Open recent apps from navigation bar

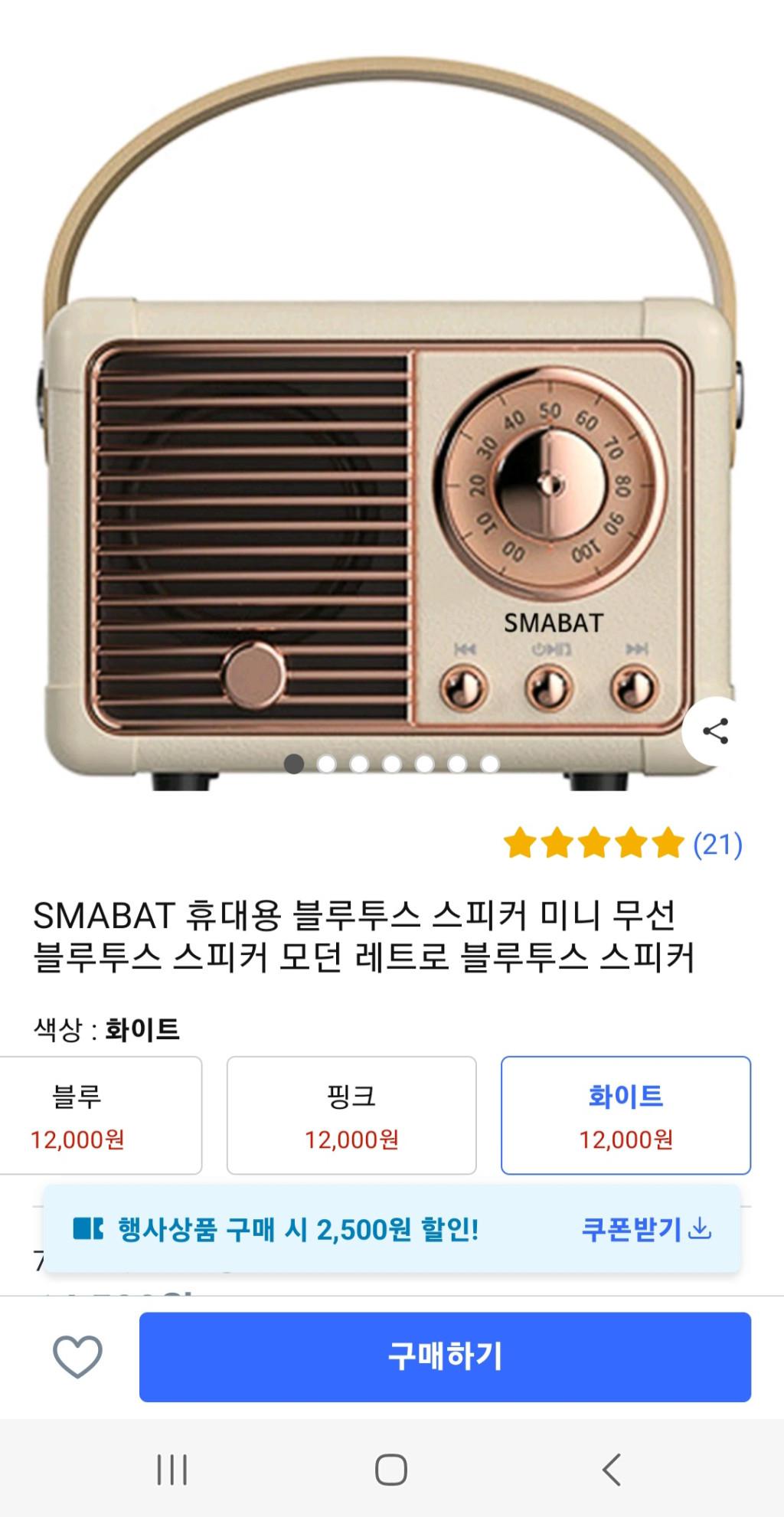click(172, 1470)
